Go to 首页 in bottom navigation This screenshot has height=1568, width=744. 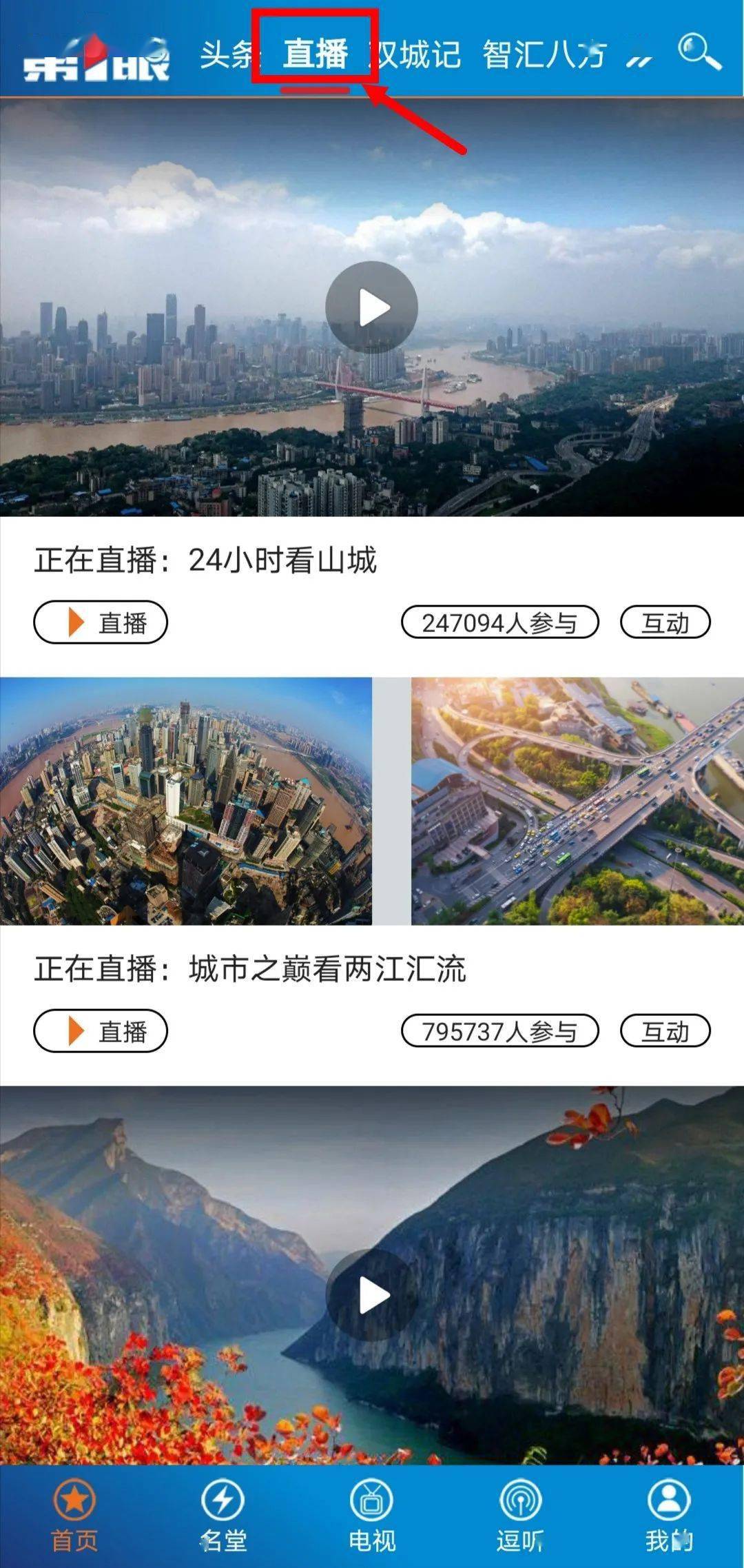pos(74,1517)
